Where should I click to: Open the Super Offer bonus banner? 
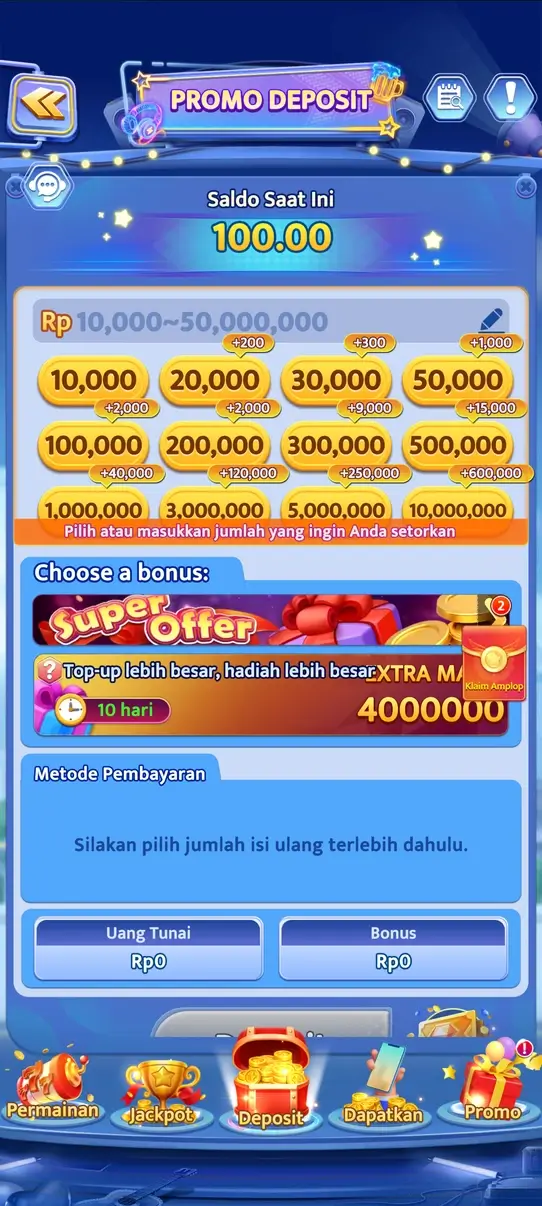(x=247, y=620)
